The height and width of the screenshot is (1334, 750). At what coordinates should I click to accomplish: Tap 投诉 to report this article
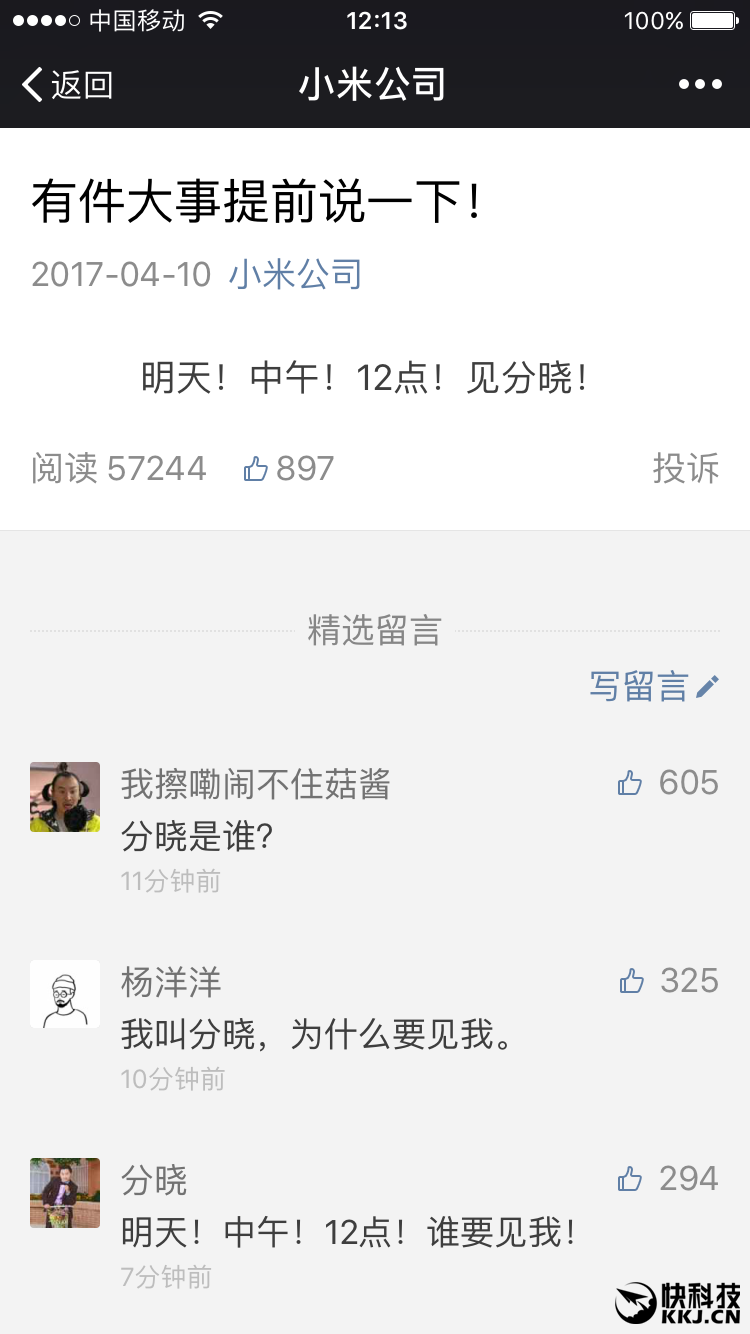[x=685, y=468]
